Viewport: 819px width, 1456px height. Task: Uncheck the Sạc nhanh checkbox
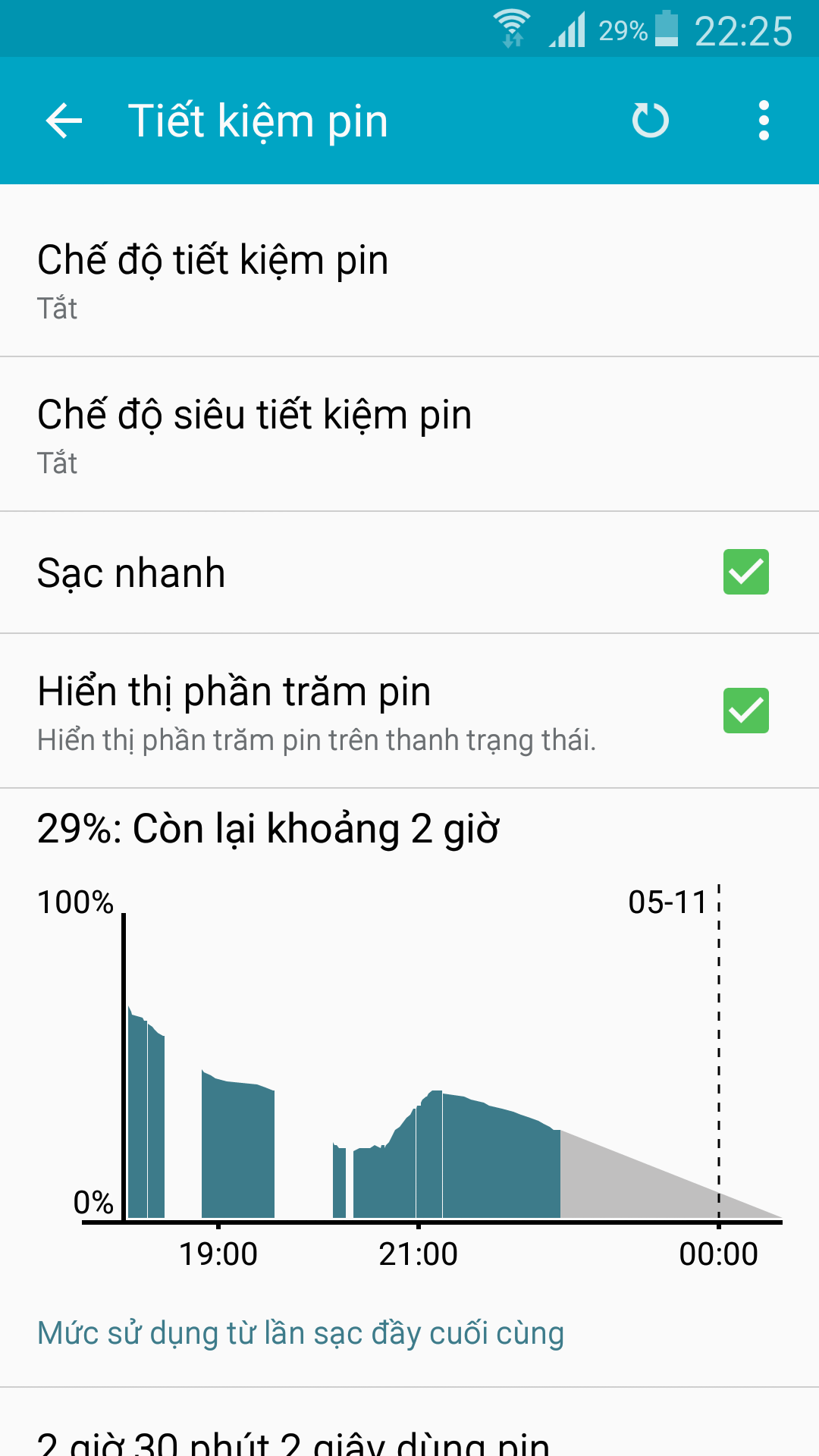tap(745, 572)
